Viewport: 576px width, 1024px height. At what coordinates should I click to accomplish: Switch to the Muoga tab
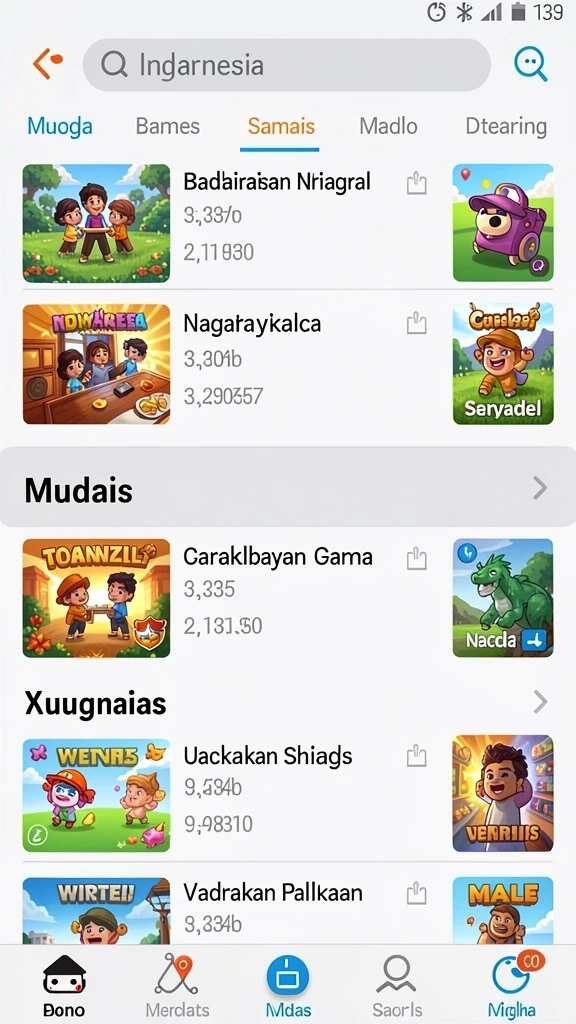pyautogui.click(x=59, y=126)
